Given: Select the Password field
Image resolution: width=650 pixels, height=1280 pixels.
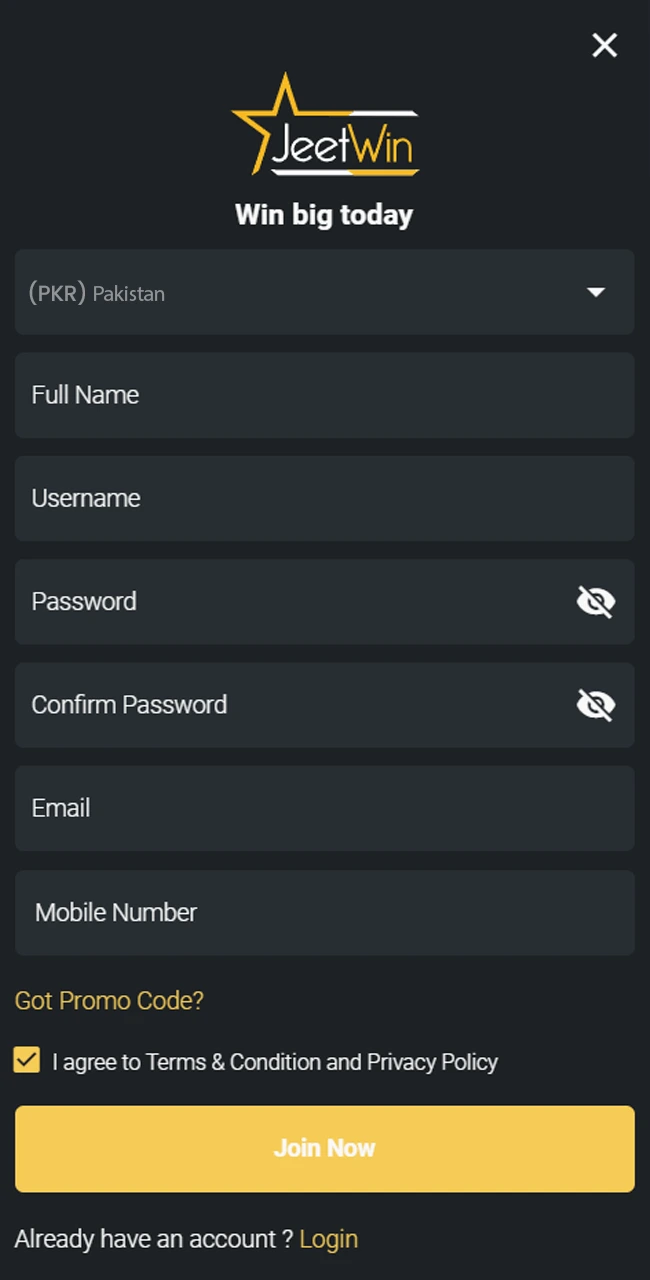Looking at the screenshot, I should (290, 601).
